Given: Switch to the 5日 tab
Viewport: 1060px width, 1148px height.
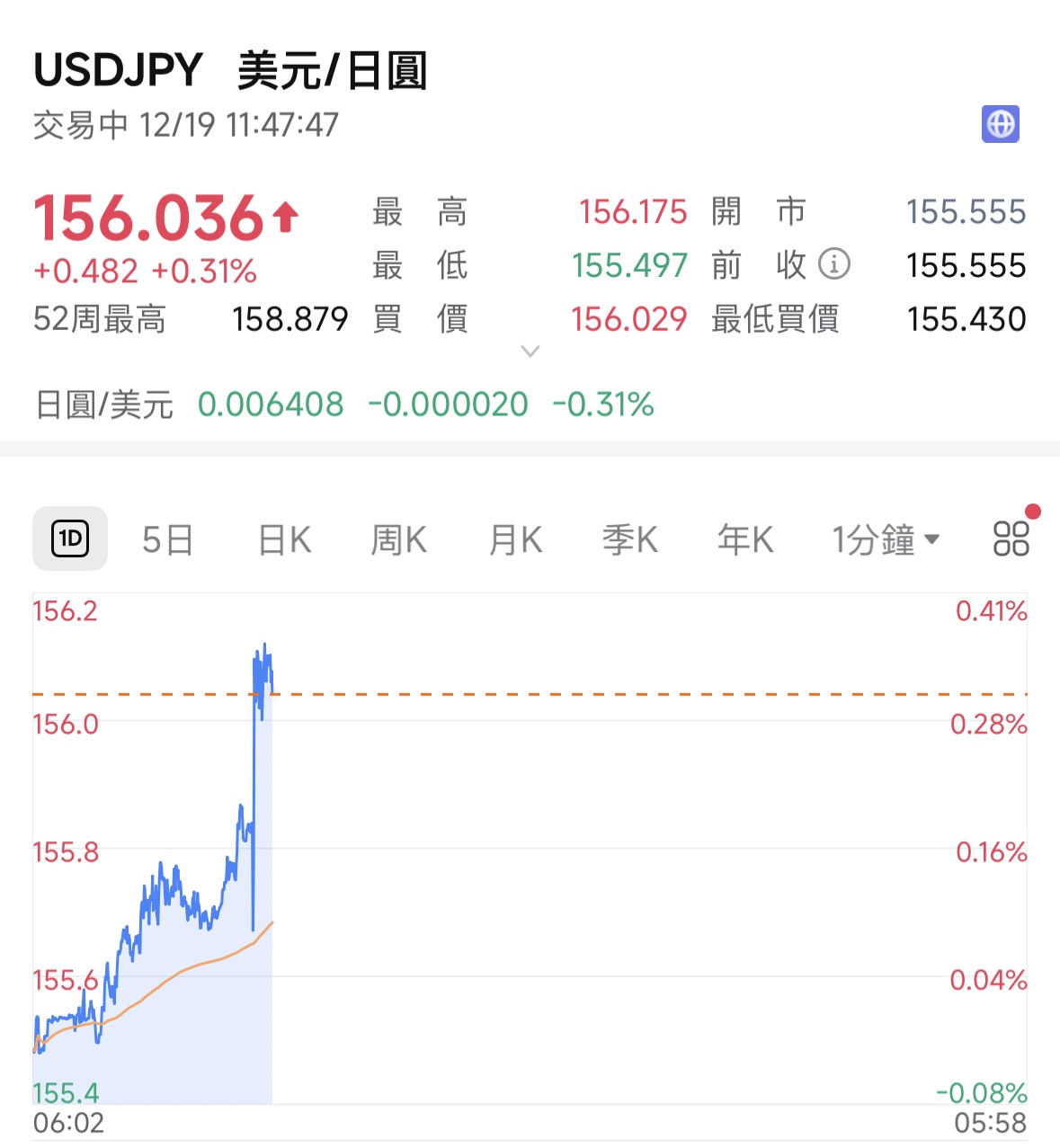Looking at the screenshot, I should coord(167,538).
